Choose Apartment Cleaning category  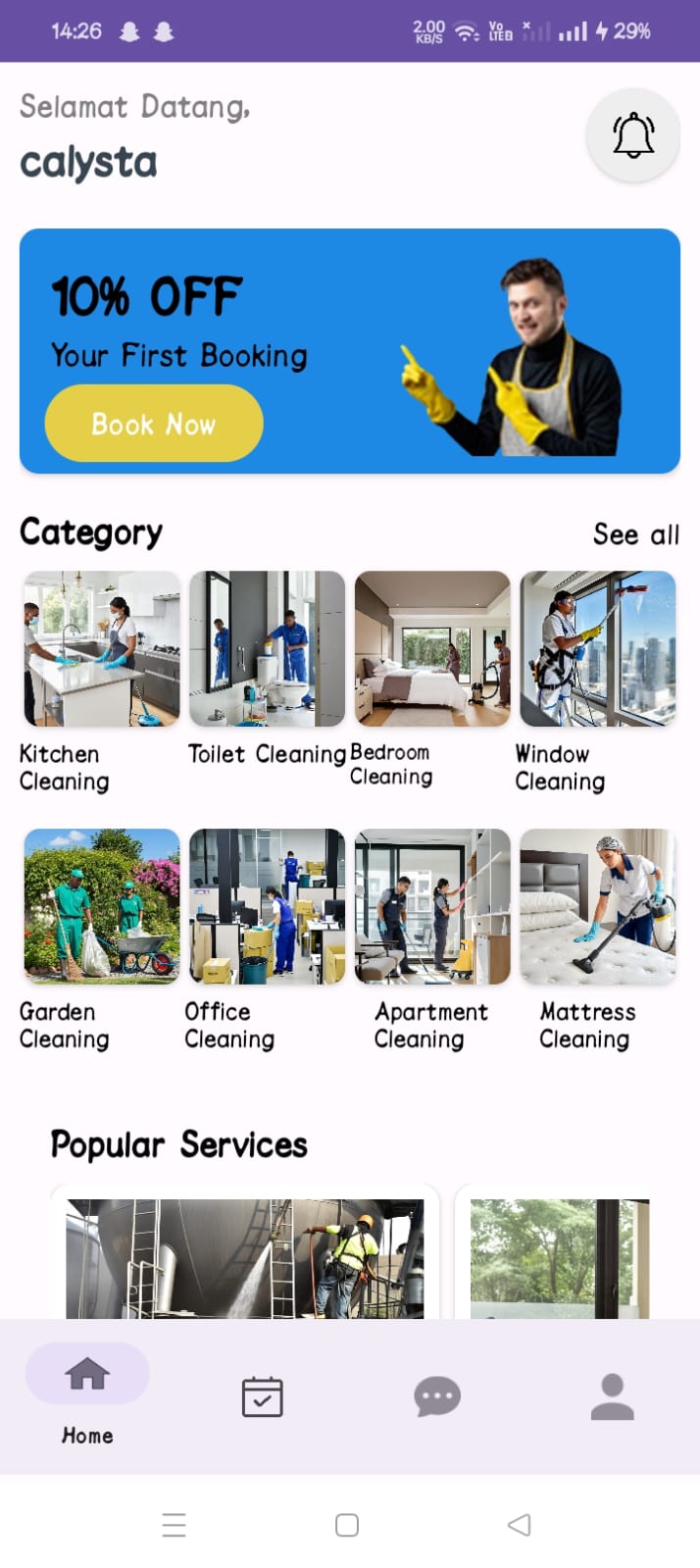point(432,906)
